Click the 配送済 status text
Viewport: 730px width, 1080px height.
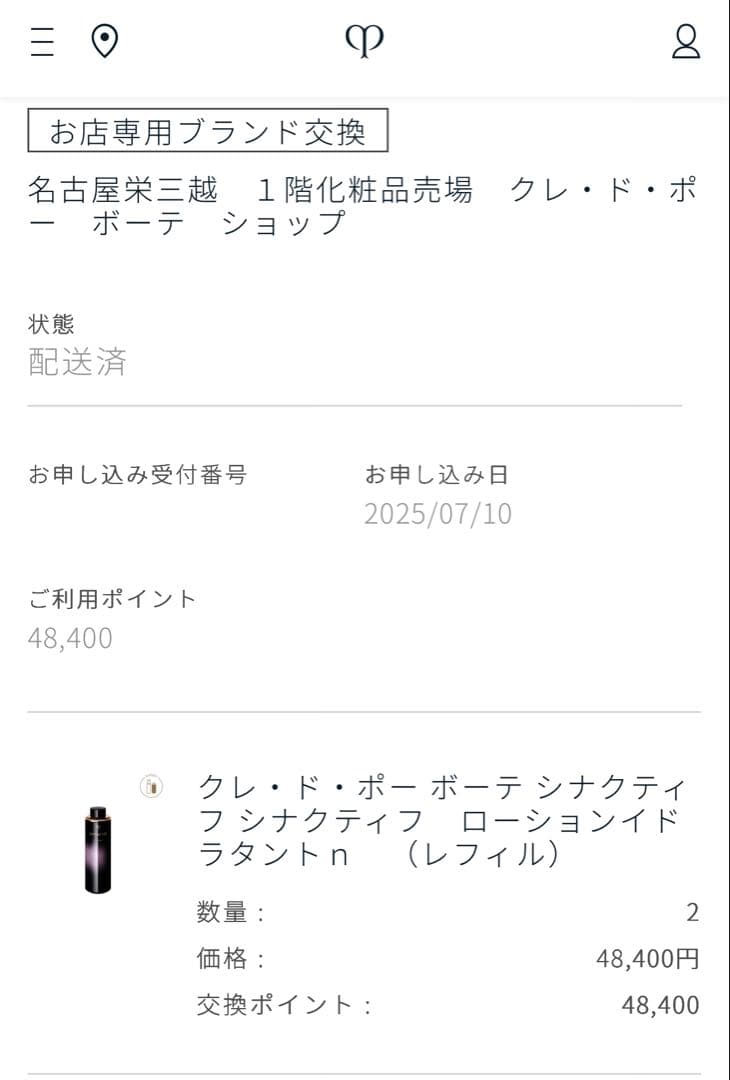(x=78, y=364)
